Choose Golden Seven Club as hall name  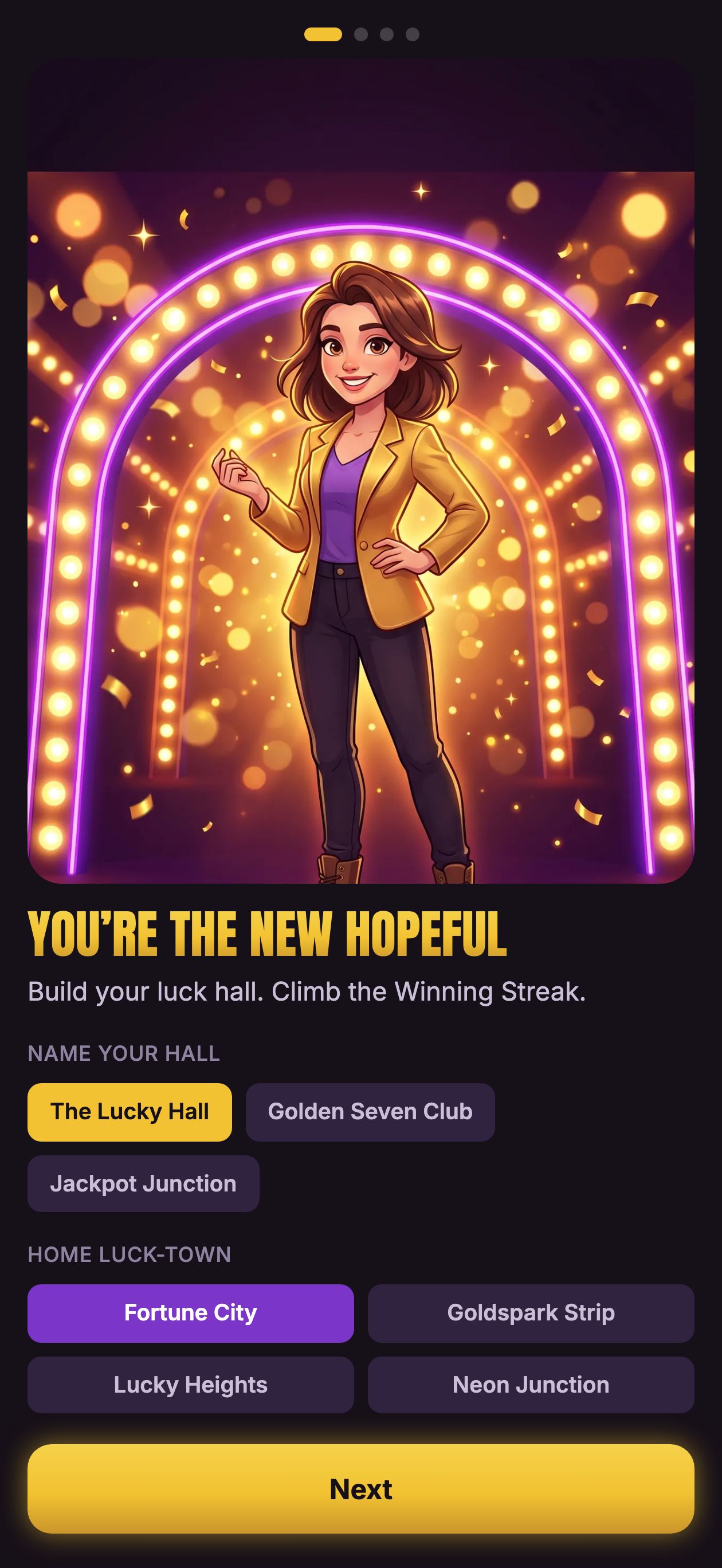tap(370, 1111)
